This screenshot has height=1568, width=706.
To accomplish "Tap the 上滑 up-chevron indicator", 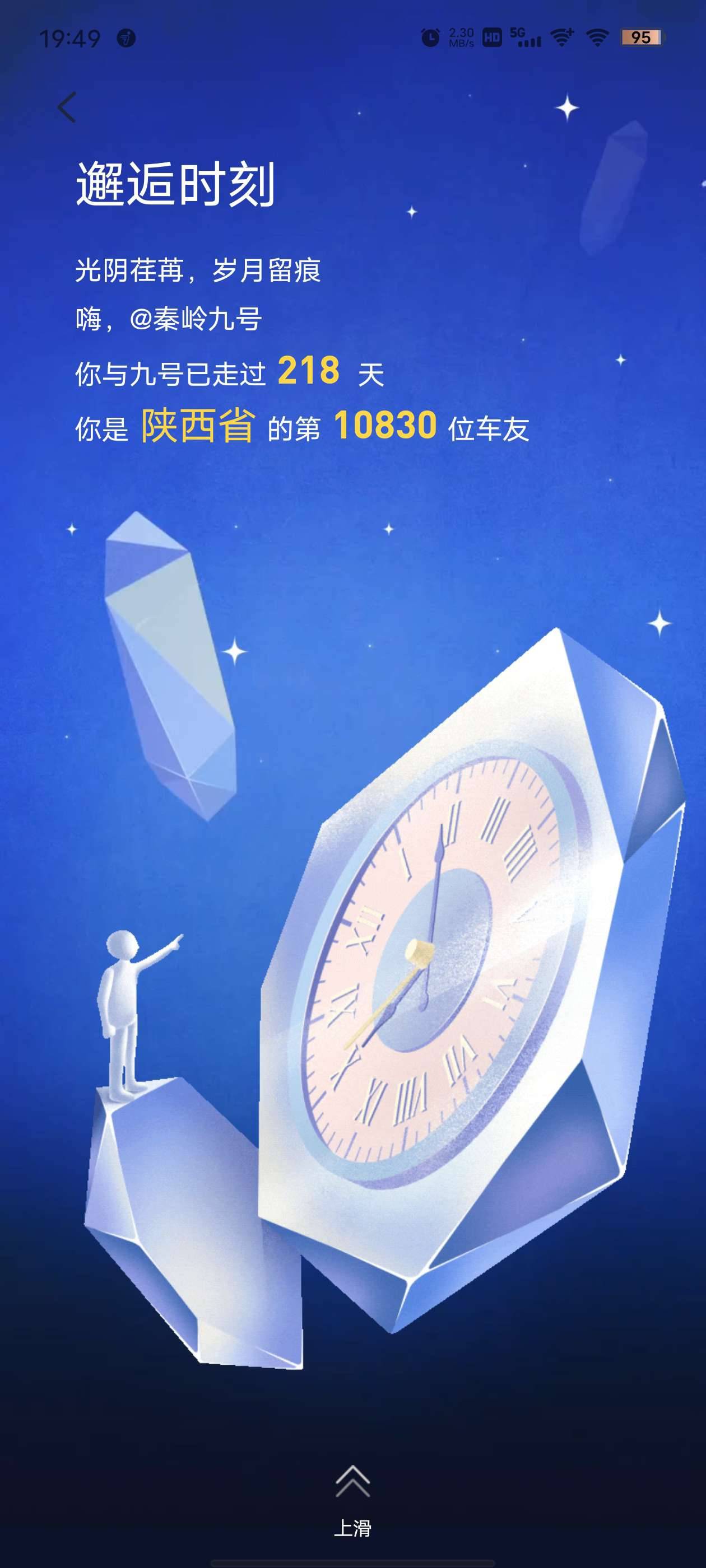I will pos(352,1482).
